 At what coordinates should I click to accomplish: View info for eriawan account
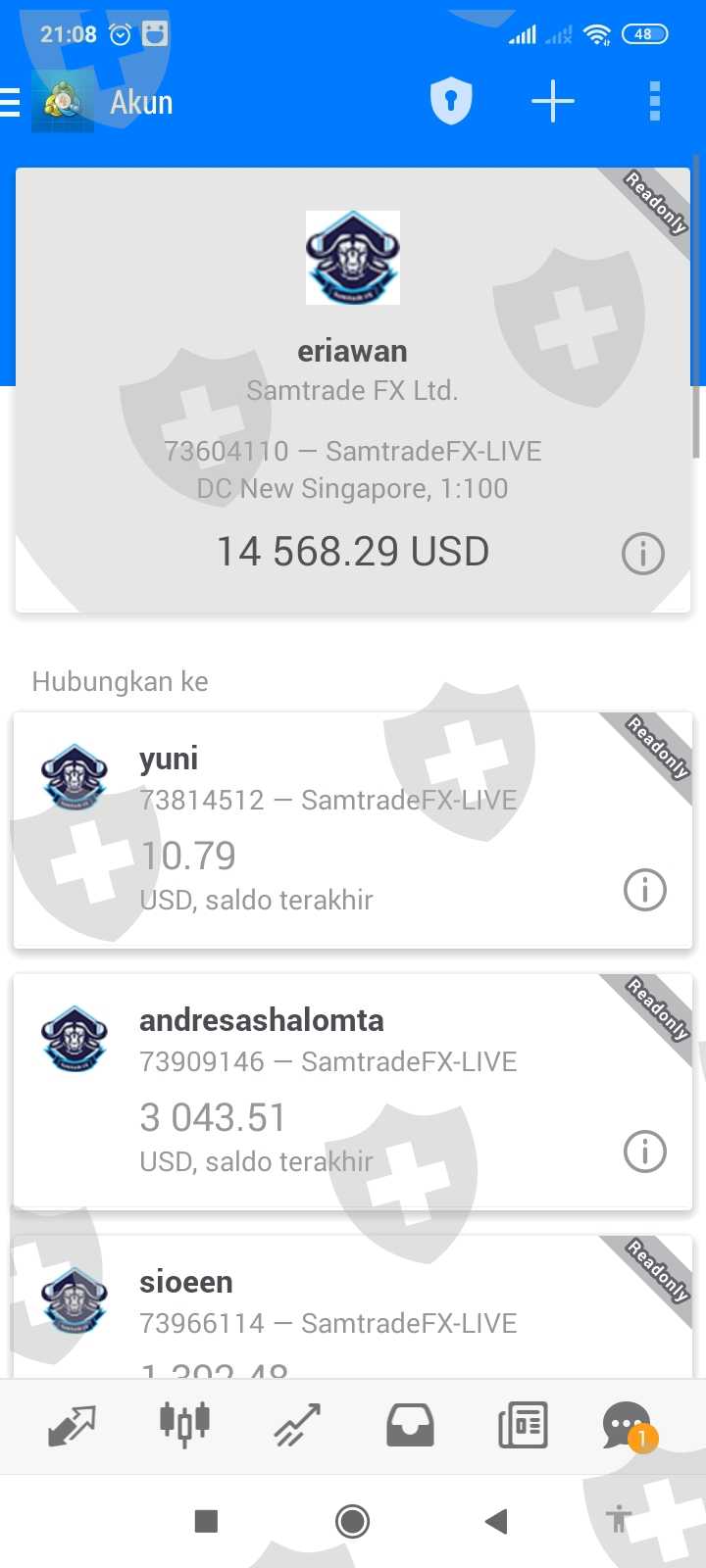click(x=643, y=554)
